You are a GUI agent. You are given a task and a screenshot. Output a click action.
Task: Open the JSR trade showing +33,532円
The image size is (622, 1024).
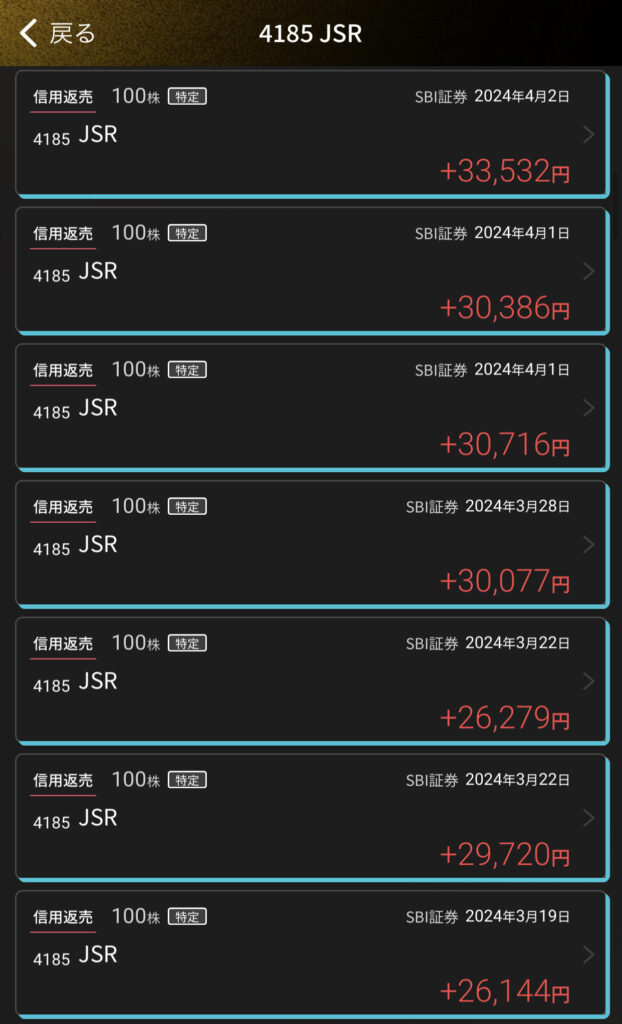pyautogui.click(x=310, y=134)
